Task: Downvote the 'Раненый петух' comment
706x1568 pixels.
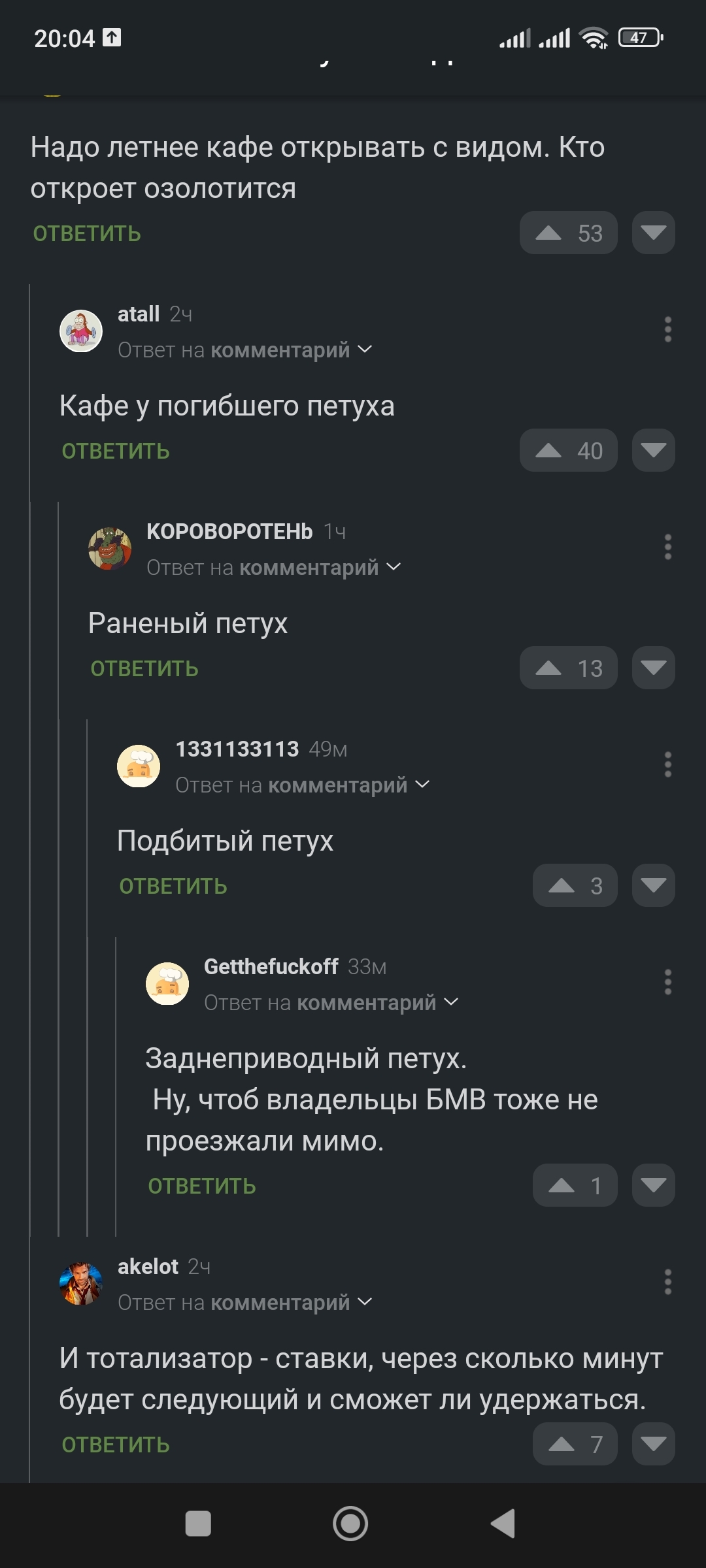Action: click(x=653, y=668)
